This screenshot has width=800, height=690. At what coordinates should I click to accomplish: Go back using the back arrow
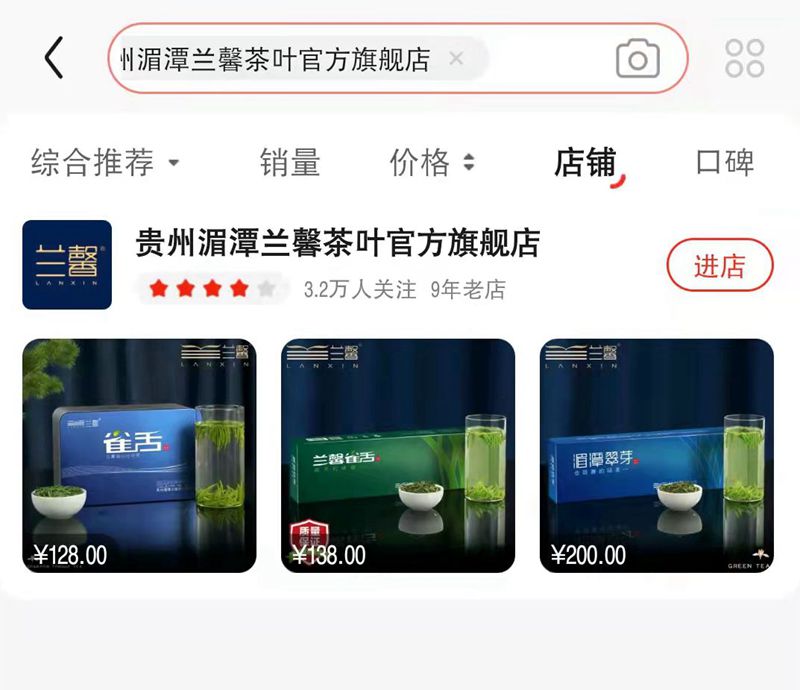coord(54,58)
